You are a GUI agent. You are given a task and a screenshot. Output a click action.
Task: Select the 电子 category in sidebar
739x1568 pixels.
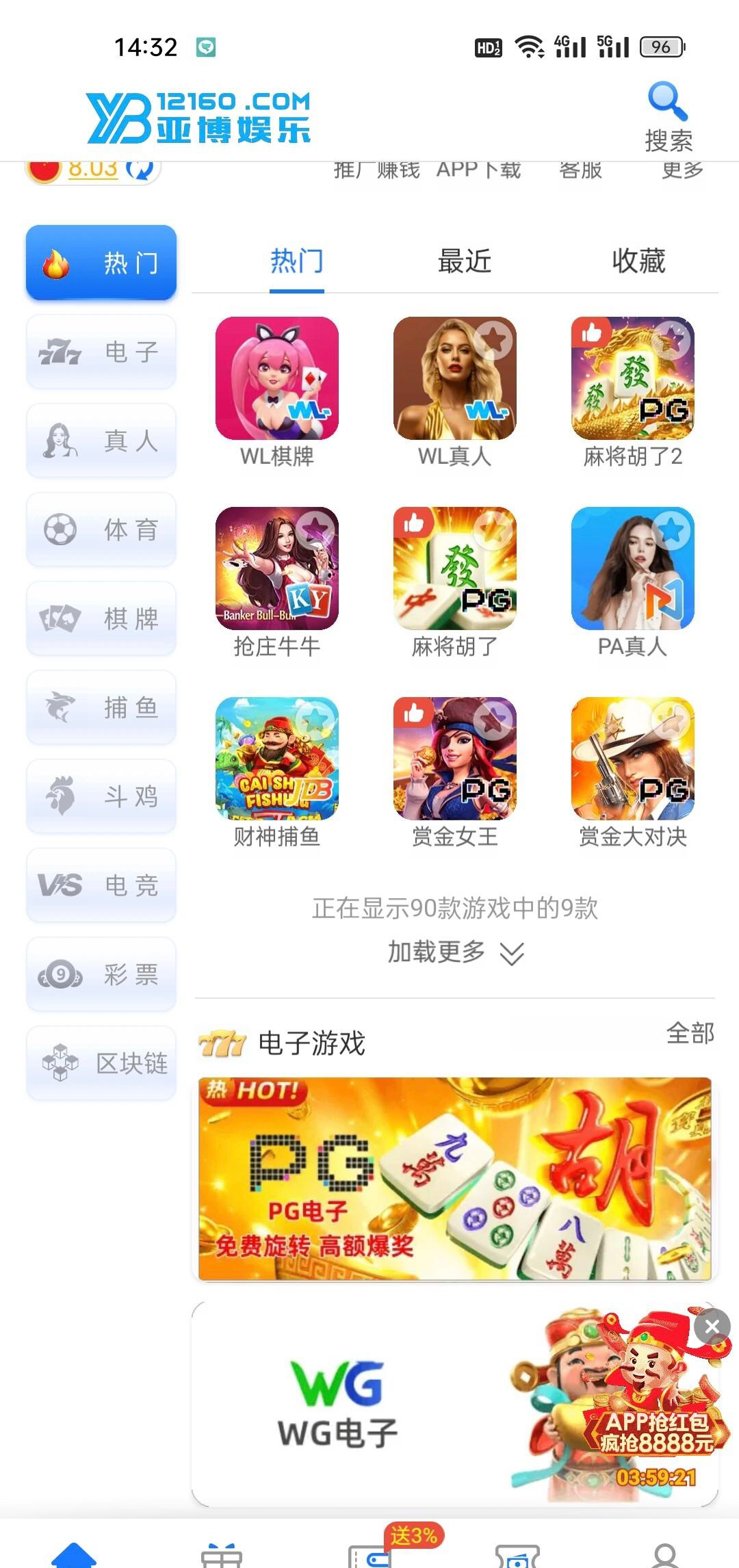[101, 352]
